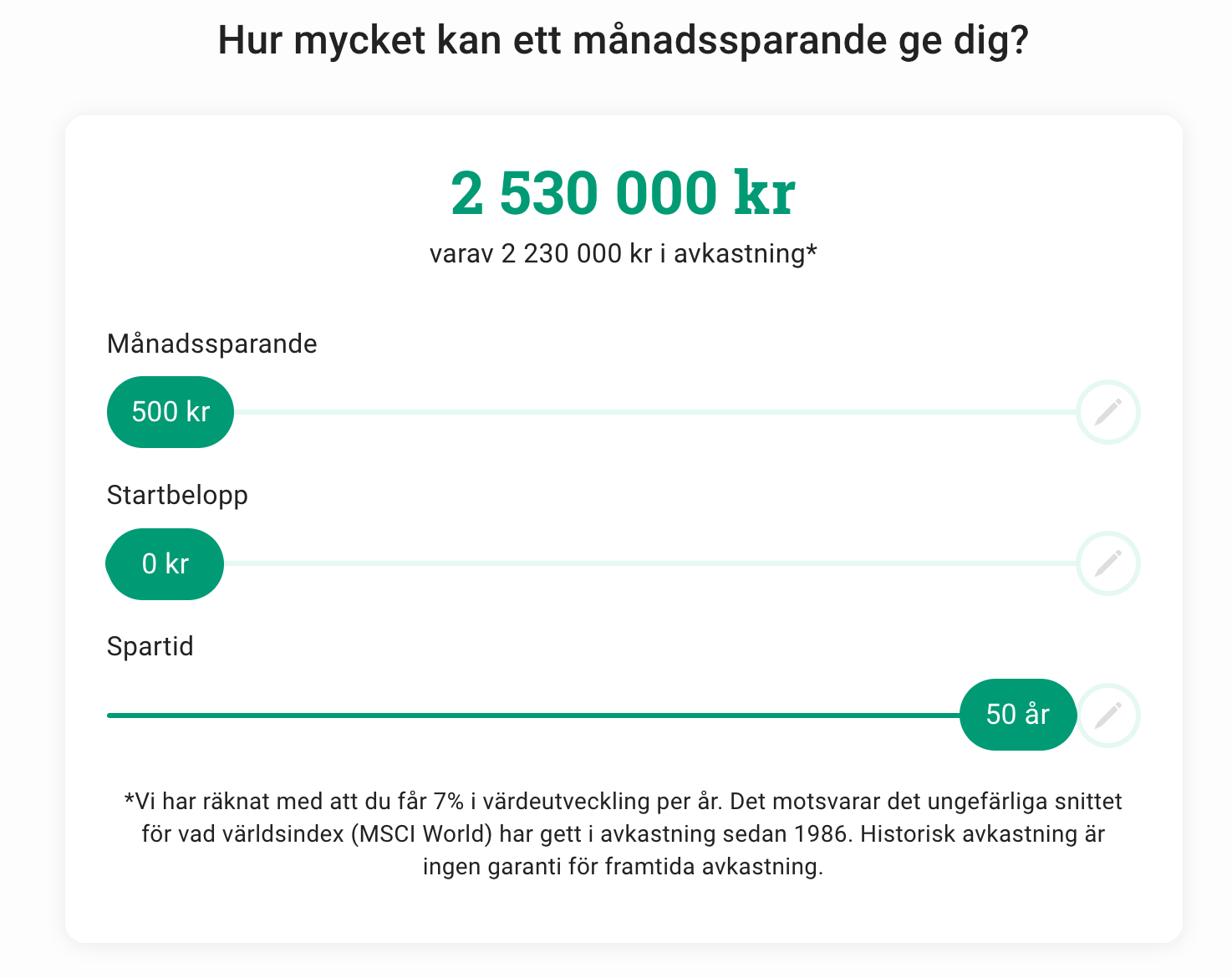Edit the Spartid value with pencil icon
Viewport: 1232px width, 978px height.
(x=1107, y=716)
